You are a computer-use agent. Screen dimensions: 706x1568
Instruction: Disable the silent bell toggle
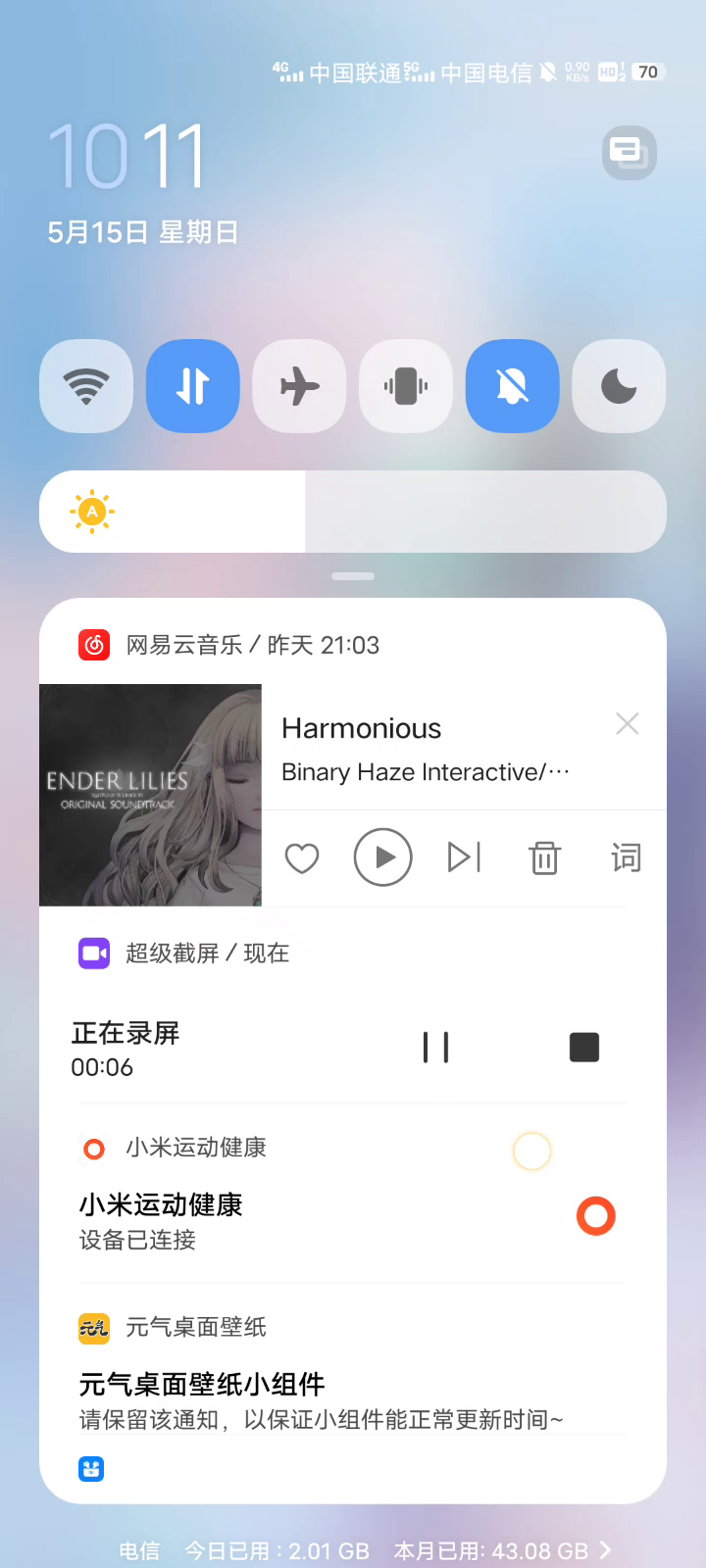tap(512, 386)
